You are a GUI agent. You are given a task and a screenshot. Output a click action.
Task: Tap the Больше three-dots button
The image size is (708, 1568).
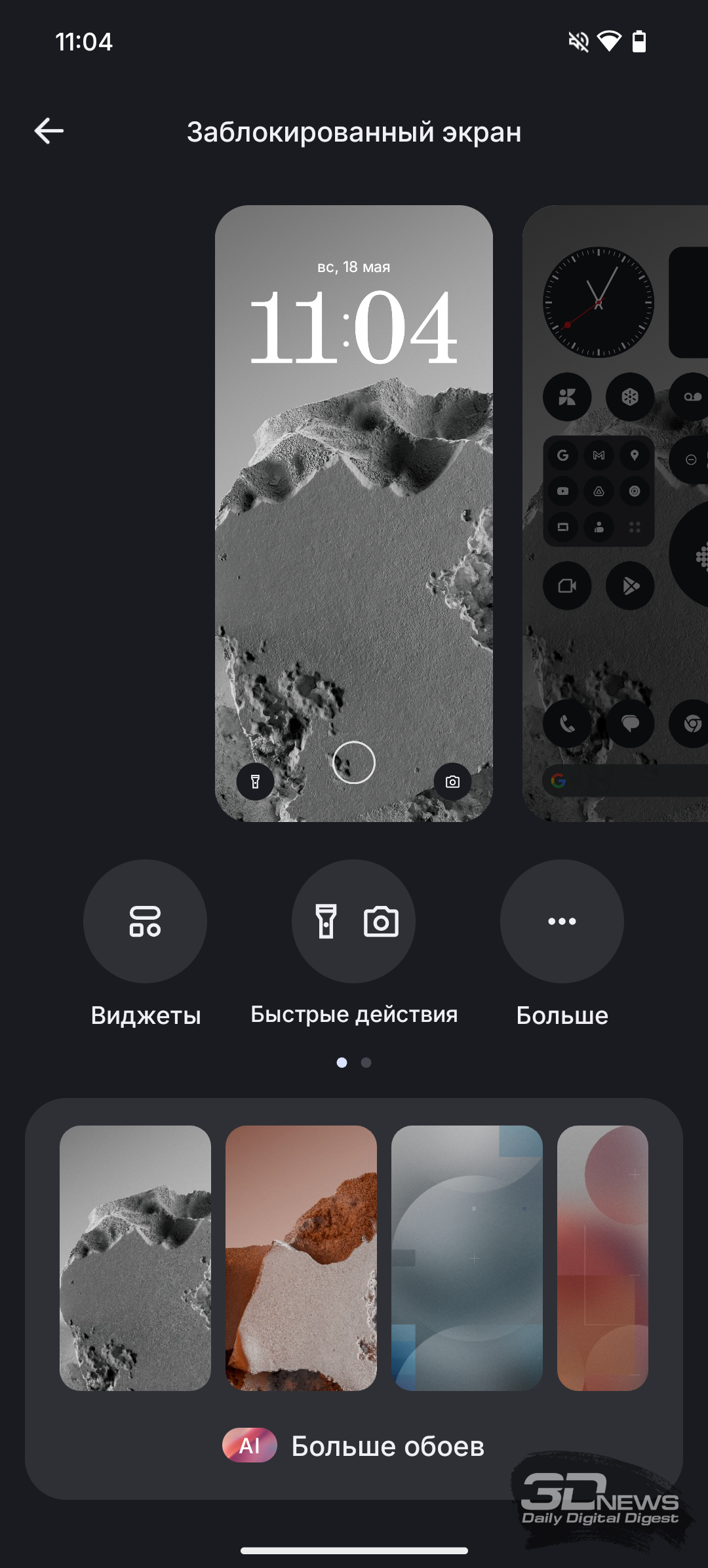562,921
